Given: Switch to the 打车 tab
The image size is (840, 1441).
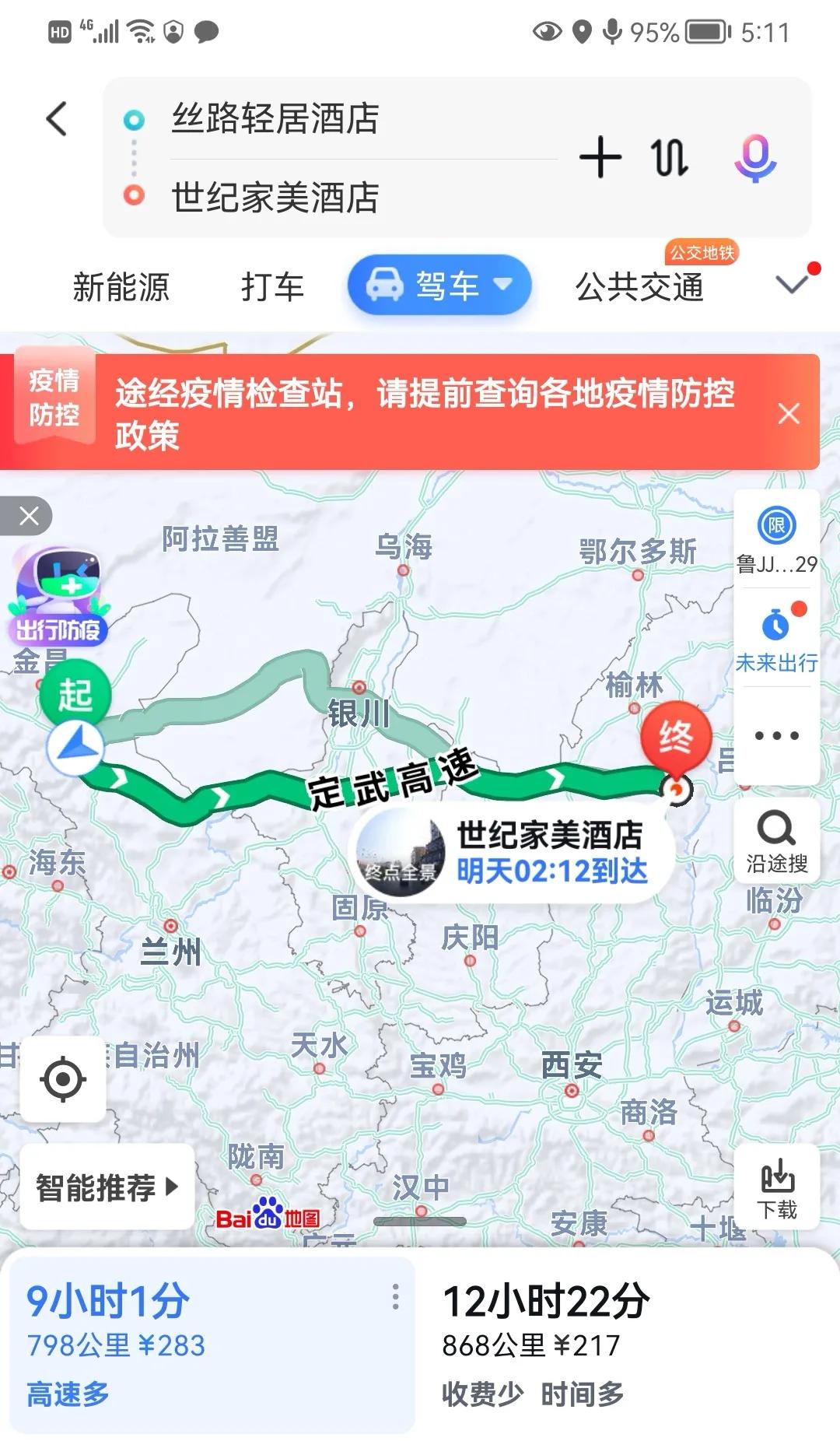Looking at the screenshot, I should 274,286.
